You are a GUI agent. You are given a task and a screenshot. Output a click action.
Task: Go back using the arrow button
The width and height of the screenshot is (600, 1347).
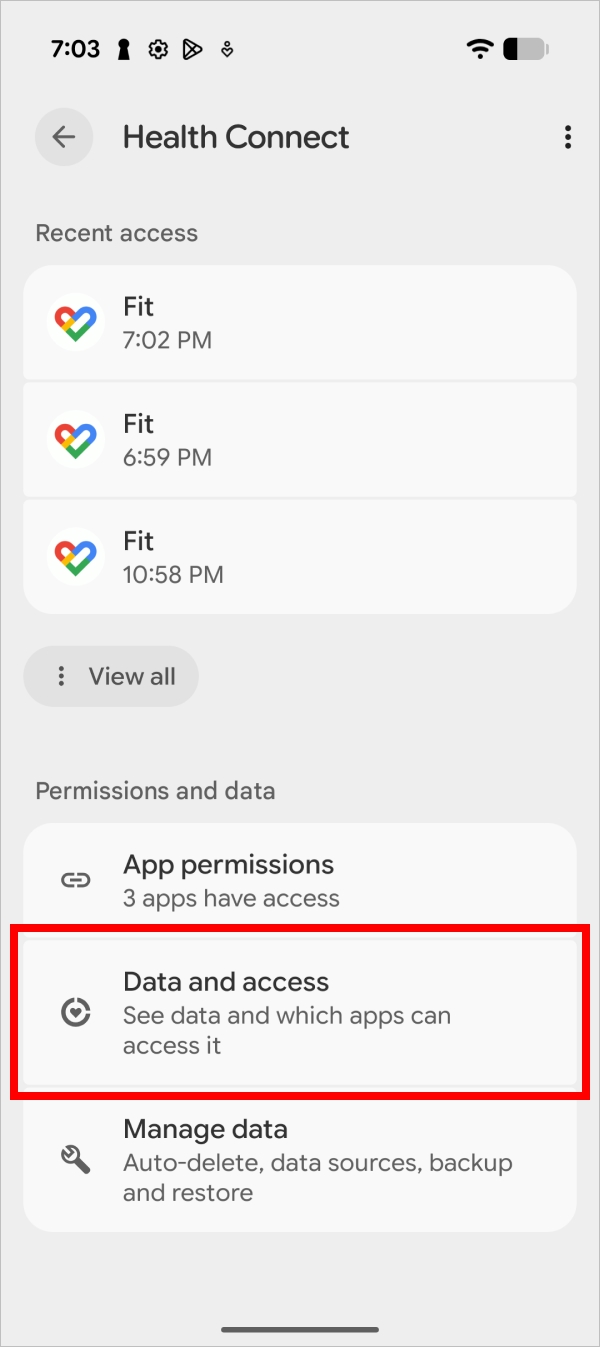click(x=64, y=137)
